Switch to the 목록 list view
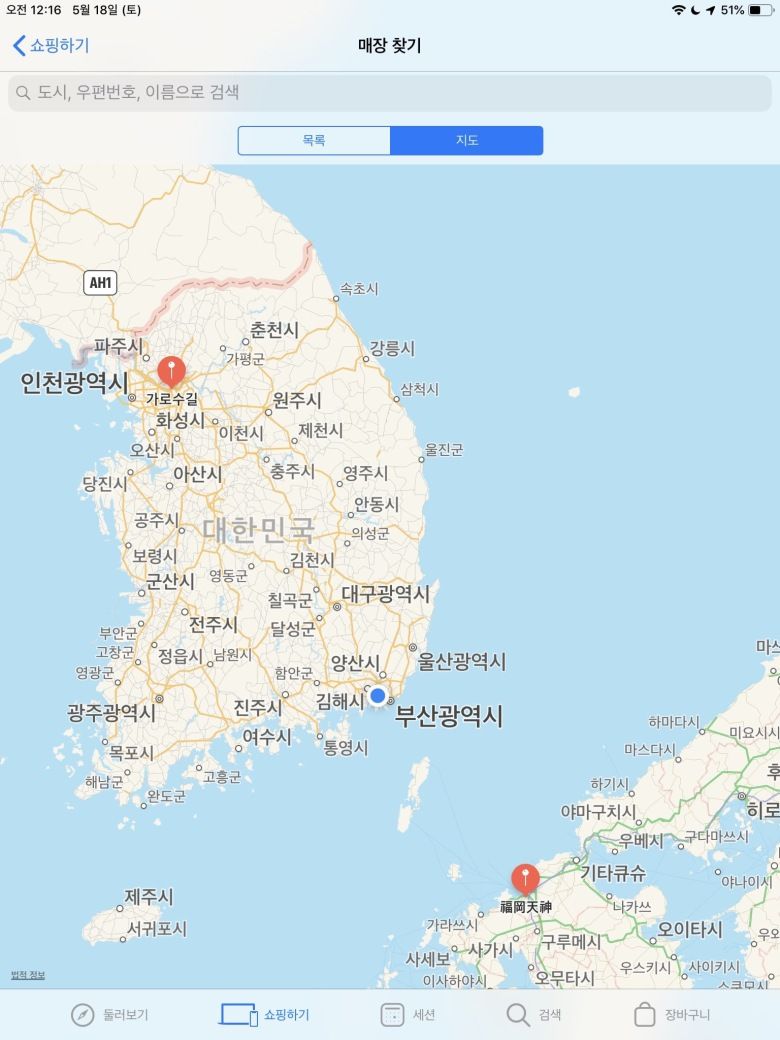Image resolution: width=780 pixels, height=1040 pixels. pyautogui.click(x=314, y=141)
